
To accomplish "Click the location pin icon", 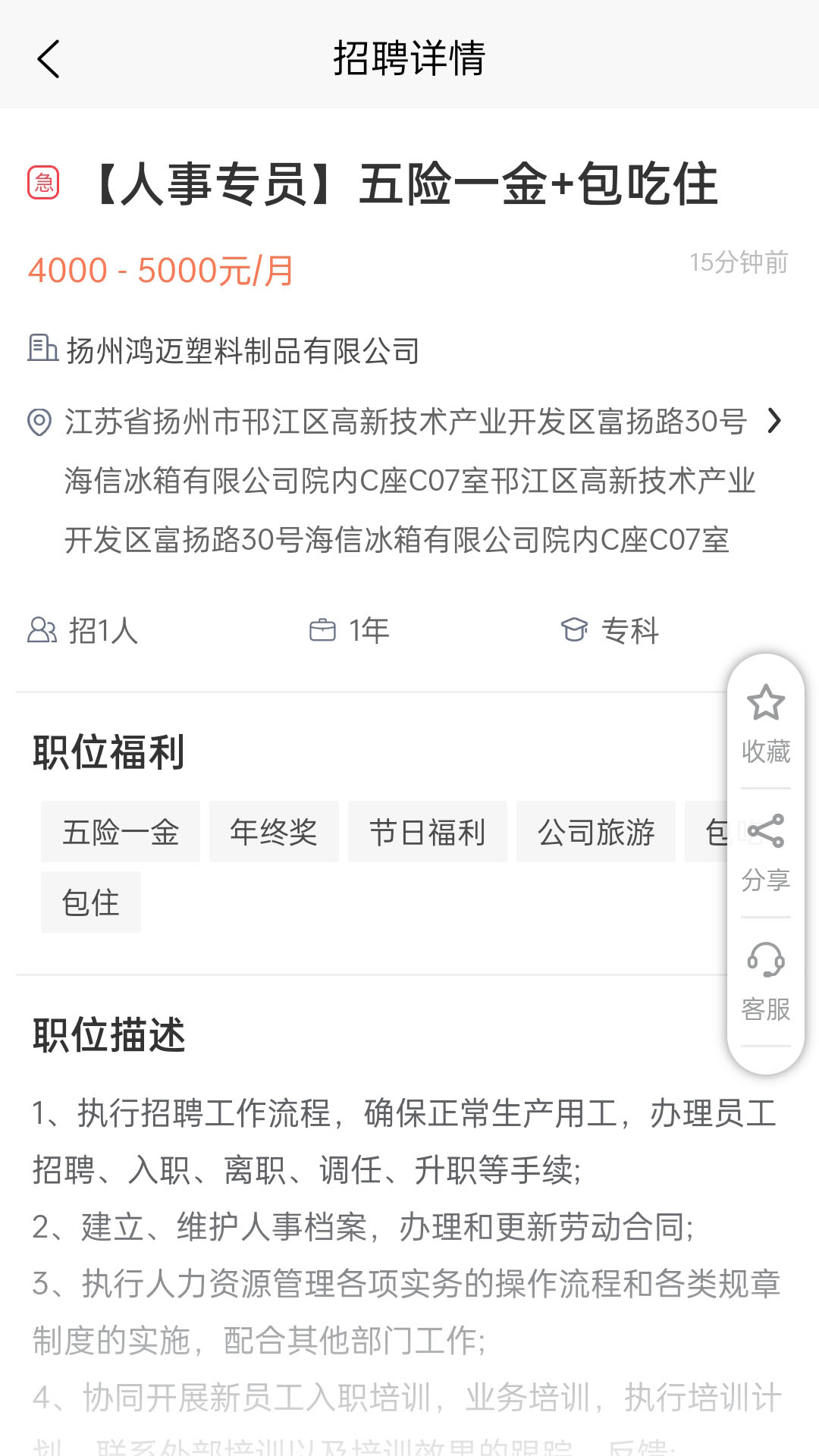I will point(38,422).
